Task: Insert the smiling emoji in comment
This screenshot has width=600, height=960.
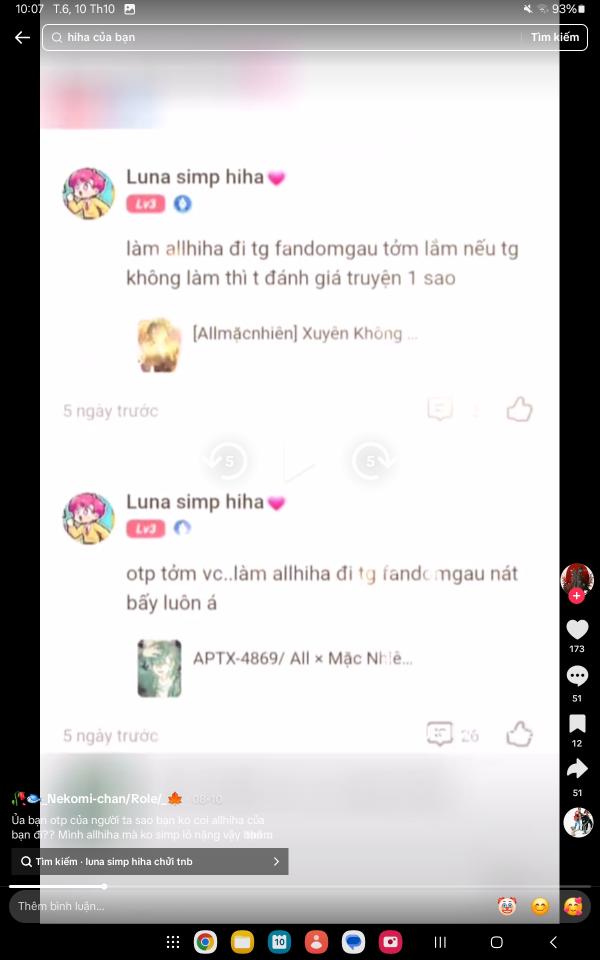Action: pyautogui.click(x=540, y=906)
